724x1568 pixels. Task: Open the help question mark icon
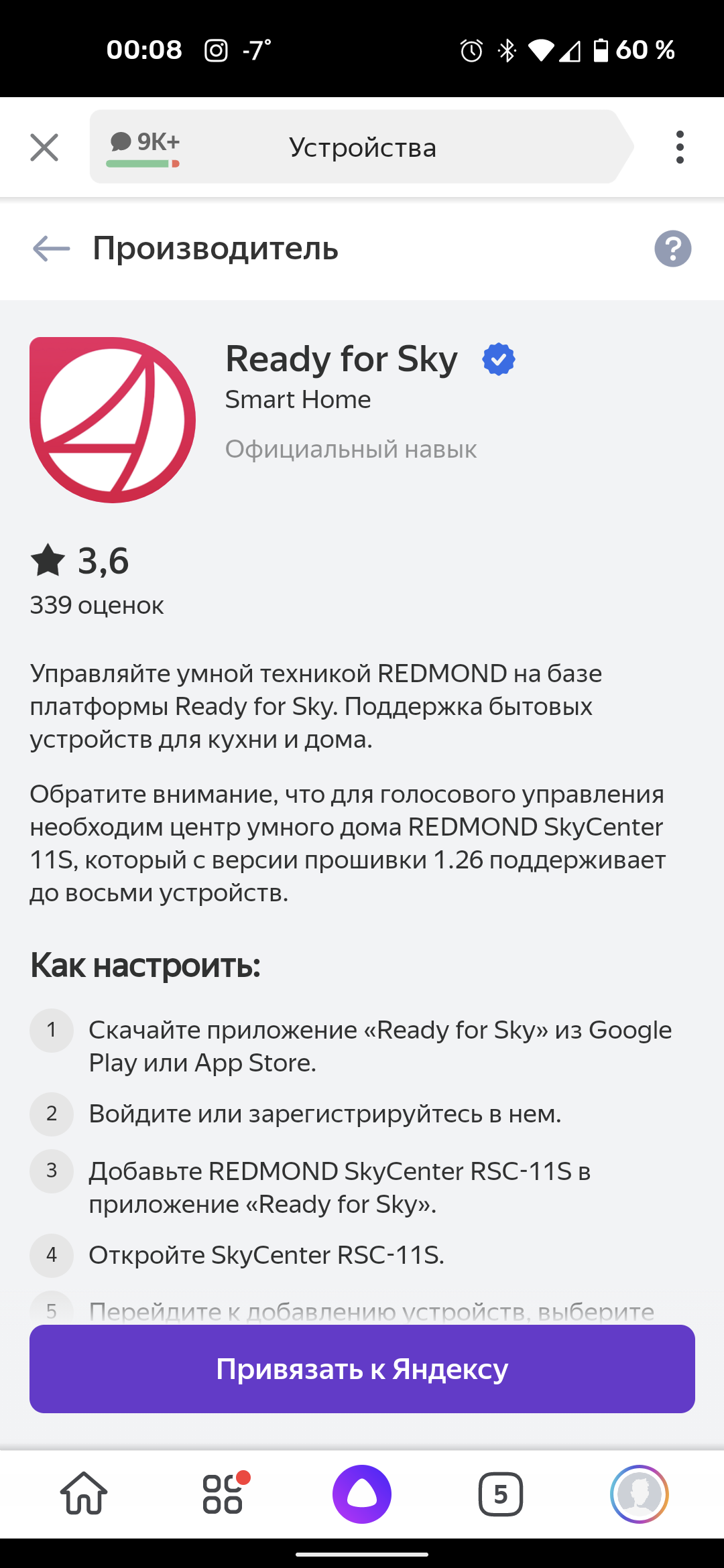point(672,249)
